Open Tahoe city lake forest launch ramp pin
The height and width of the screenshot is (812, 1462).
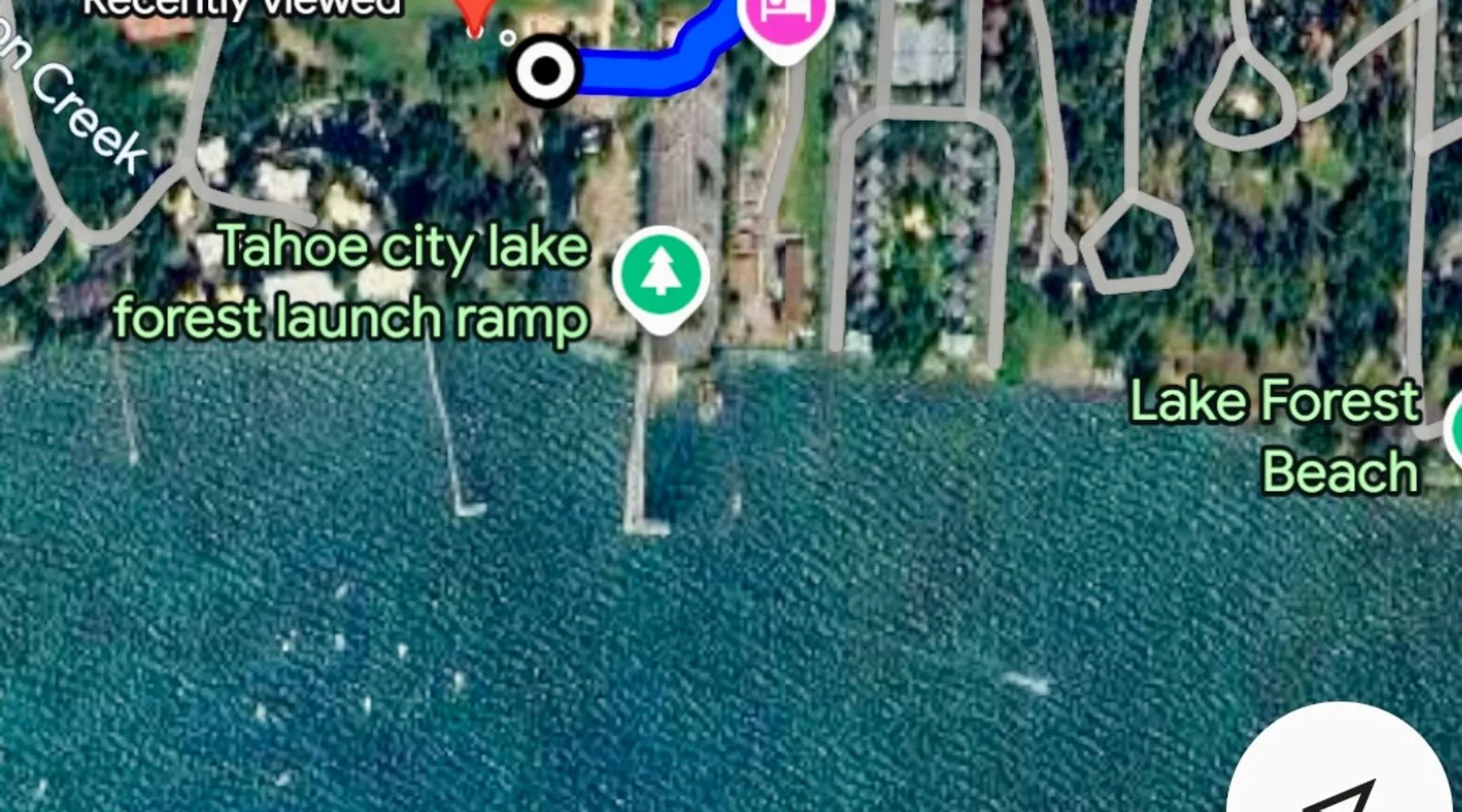(x=660, y=276)
